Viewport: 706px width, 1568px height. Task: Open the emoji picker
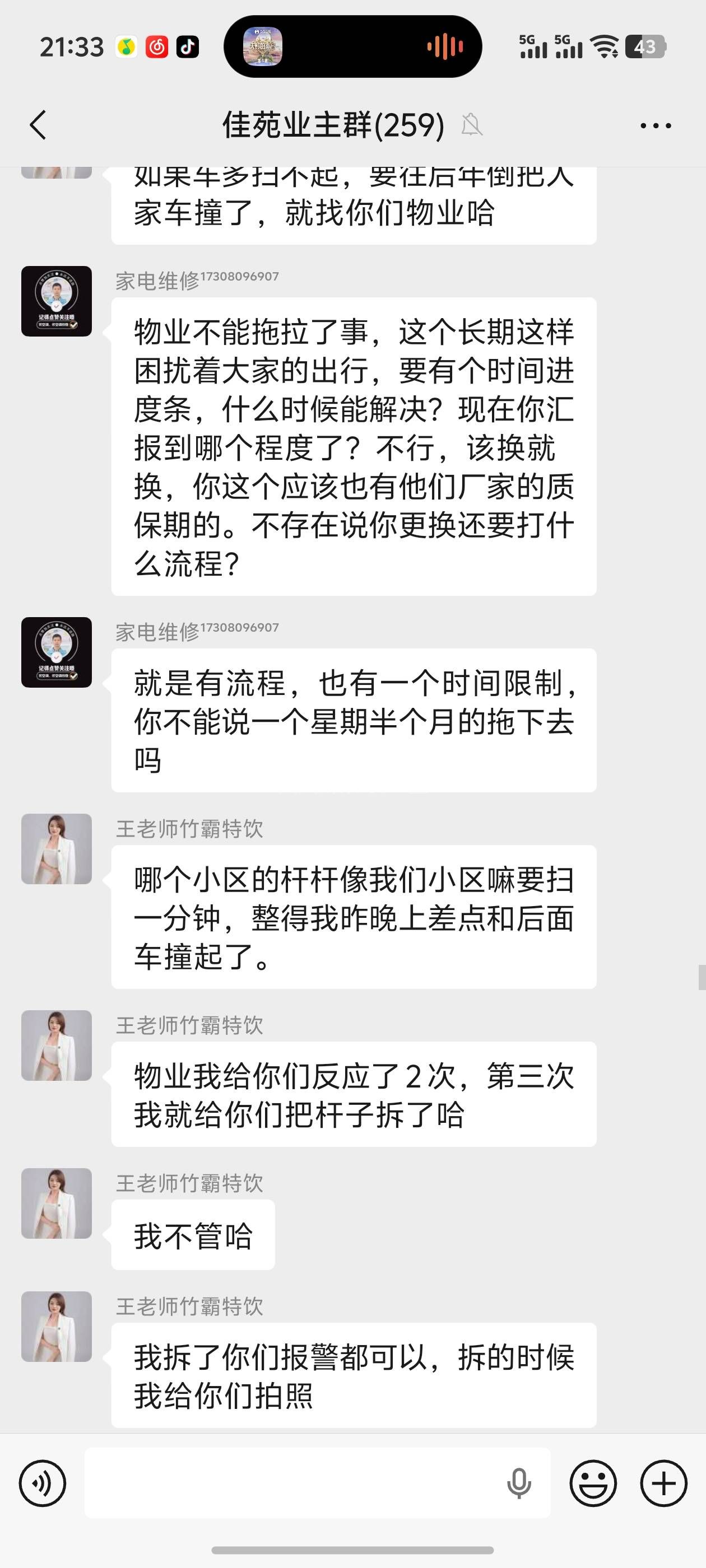click(x=593, y=1483)
